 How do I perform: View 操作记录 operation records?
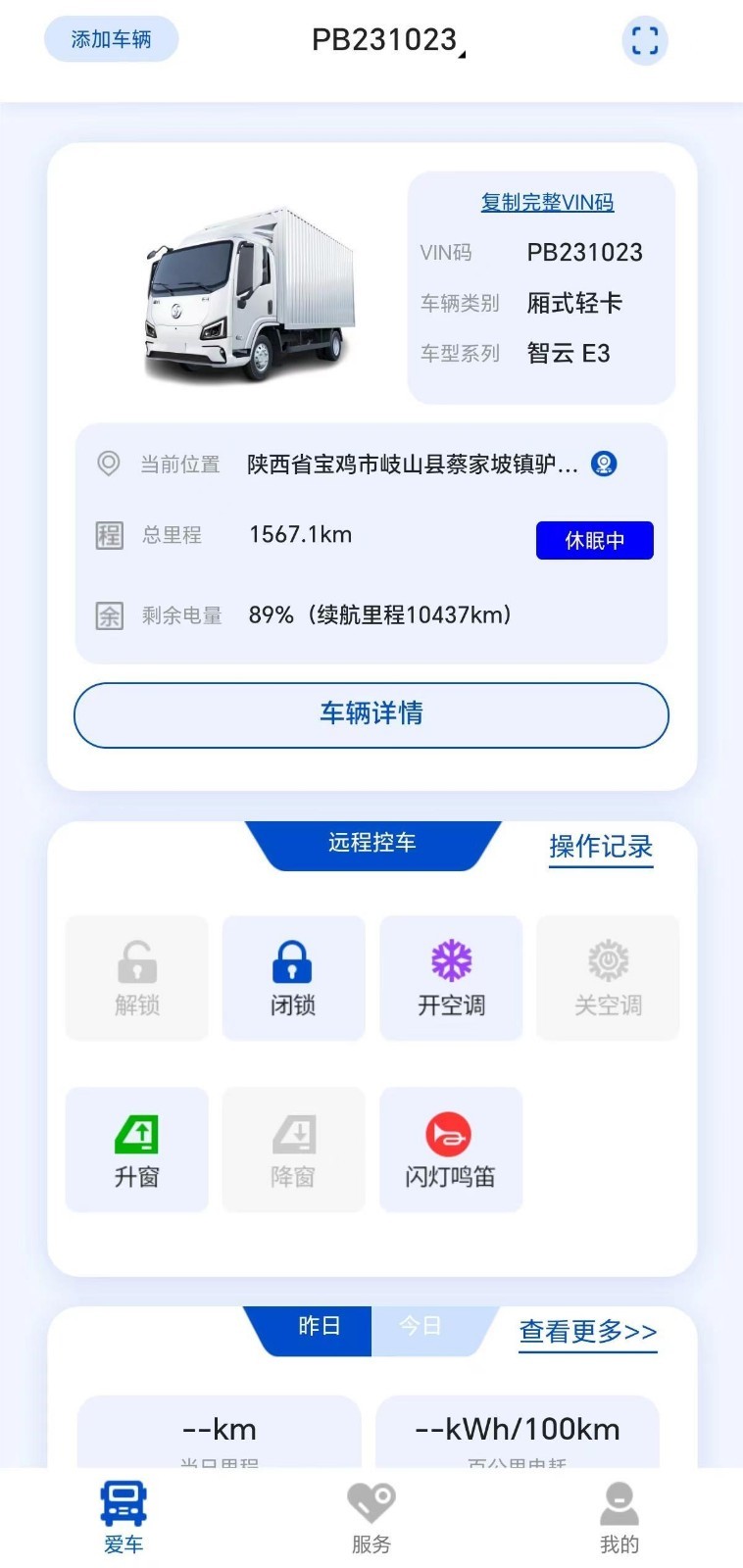601,847
